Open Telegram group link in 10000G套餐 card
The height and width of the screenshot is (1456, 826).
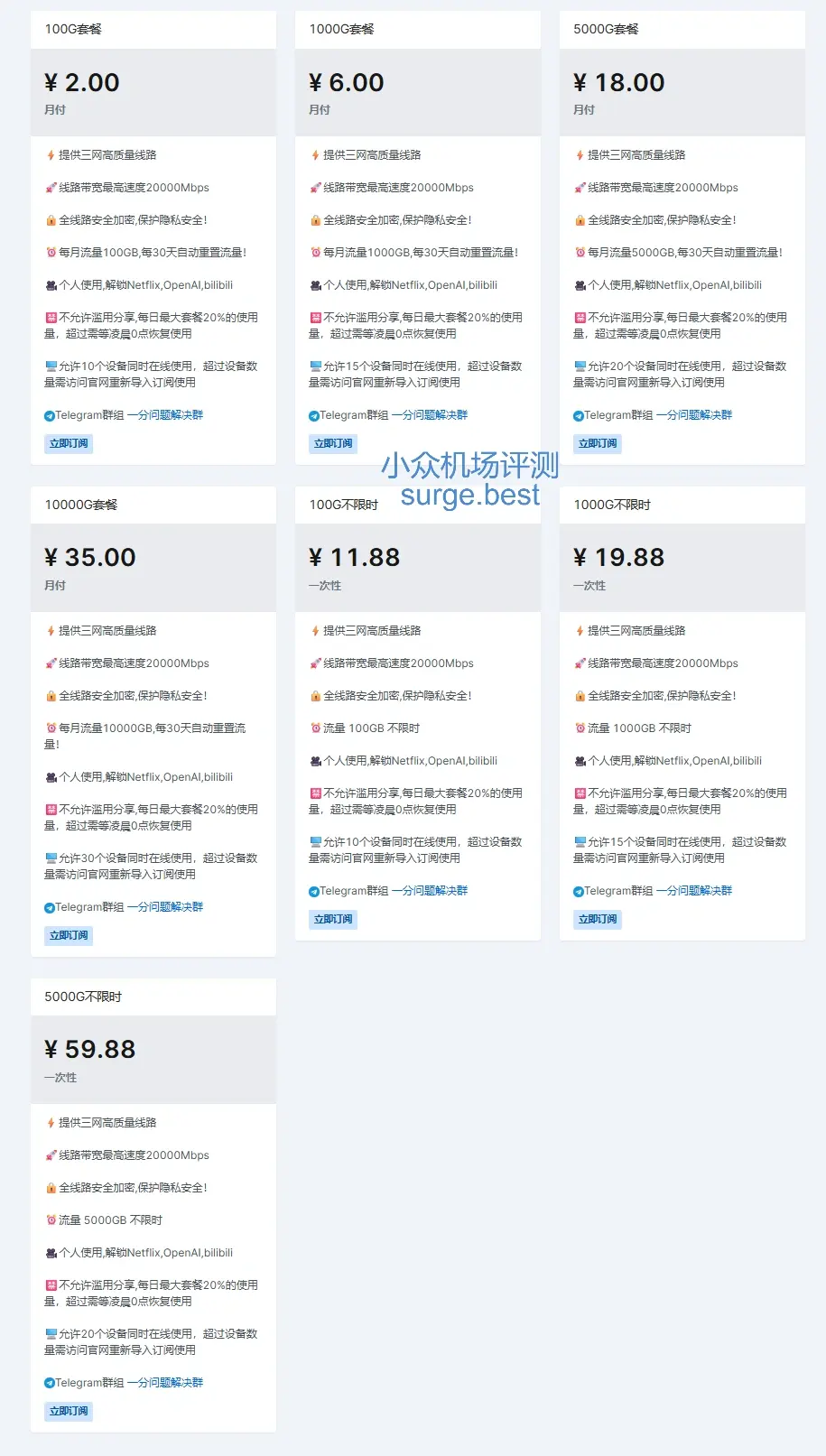pyautogui.click(x=165, y=907)
